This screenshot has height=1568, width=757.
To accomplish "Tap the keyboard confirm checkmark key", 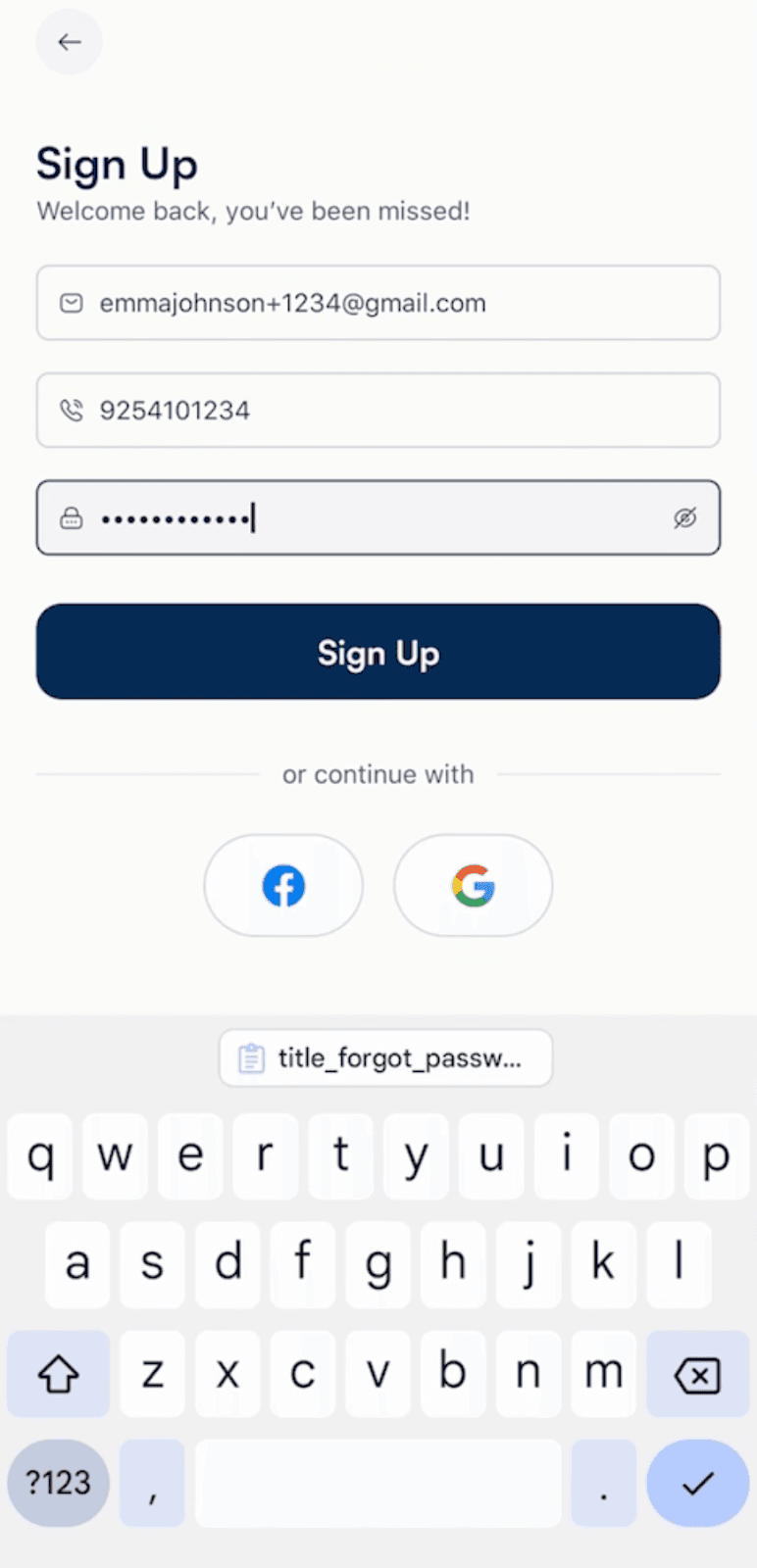I will click(697, 1483).
